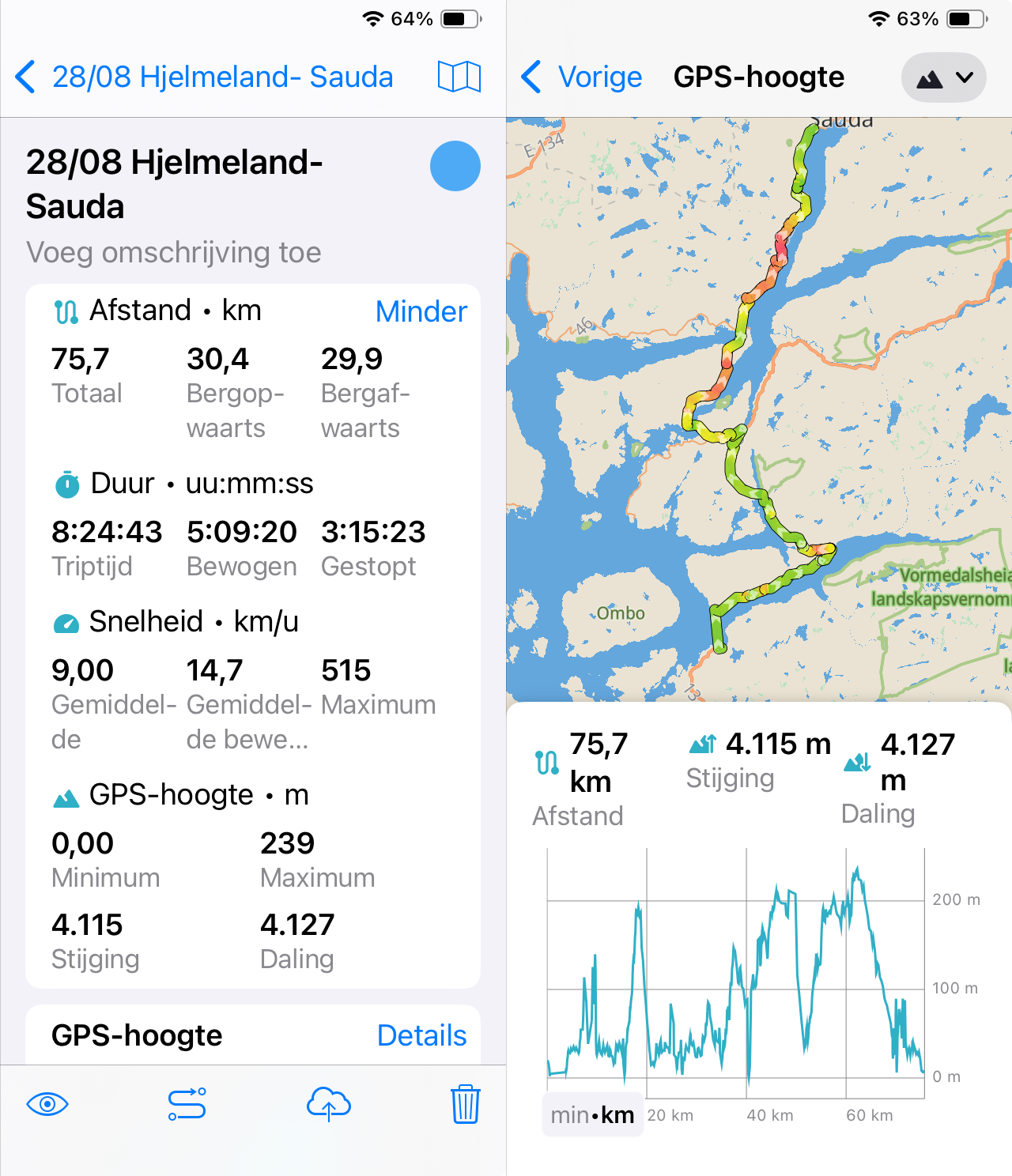The height and width of the screenshot is (1176, 1012).
Task: Delete this track with the trash icon
Action: 466,1104
